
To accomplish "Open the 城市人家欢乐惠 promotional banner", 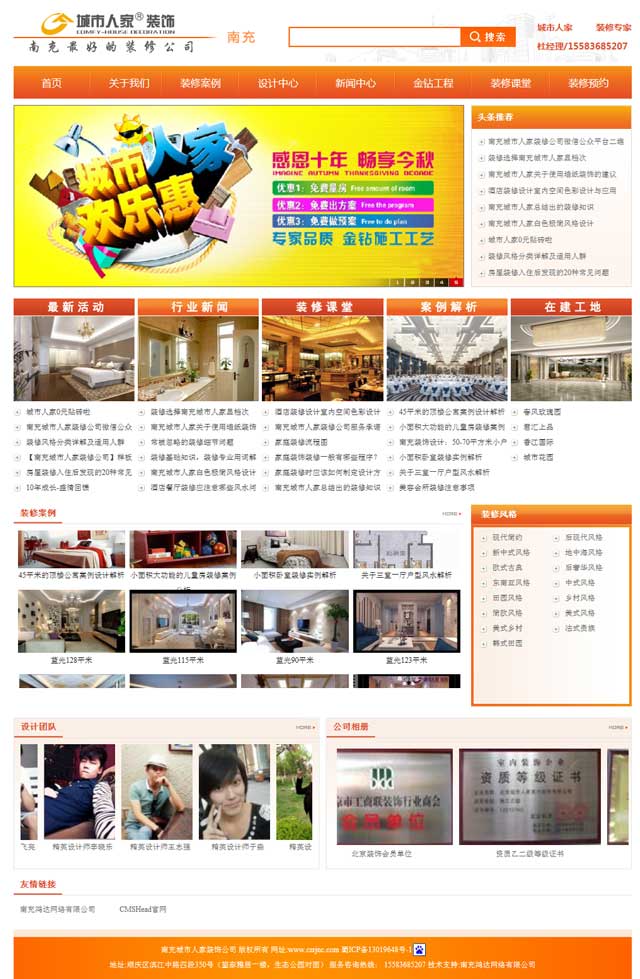I will [238, 195].
